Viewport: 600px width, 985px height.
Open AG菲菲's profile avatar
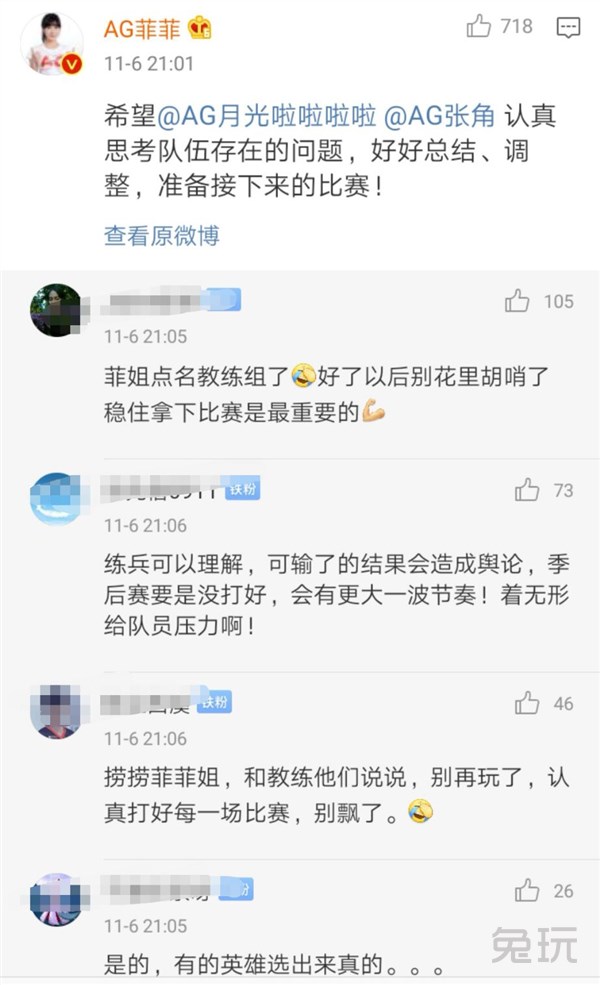[x=52, y=45]
